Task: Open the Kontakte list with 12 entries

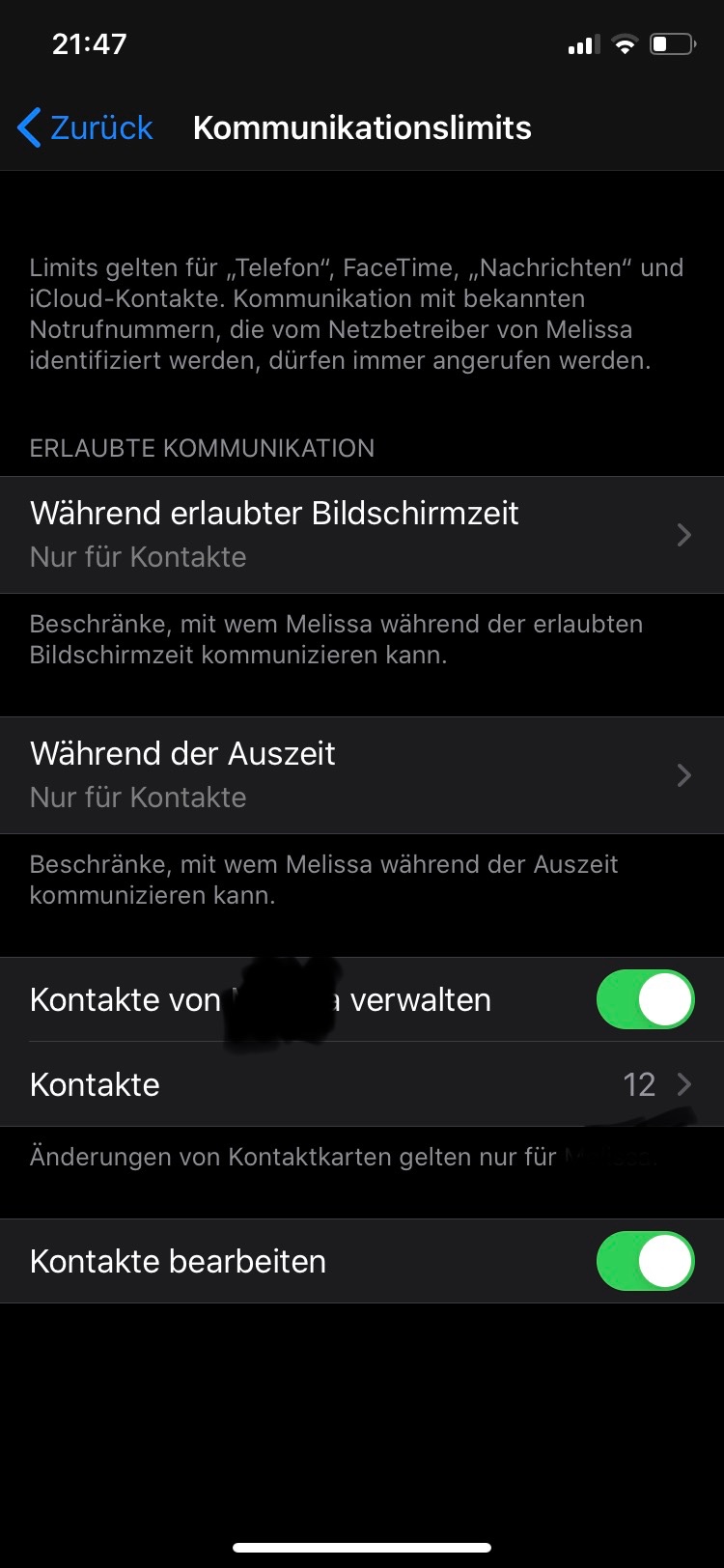Action: (x=361, y=1084)
